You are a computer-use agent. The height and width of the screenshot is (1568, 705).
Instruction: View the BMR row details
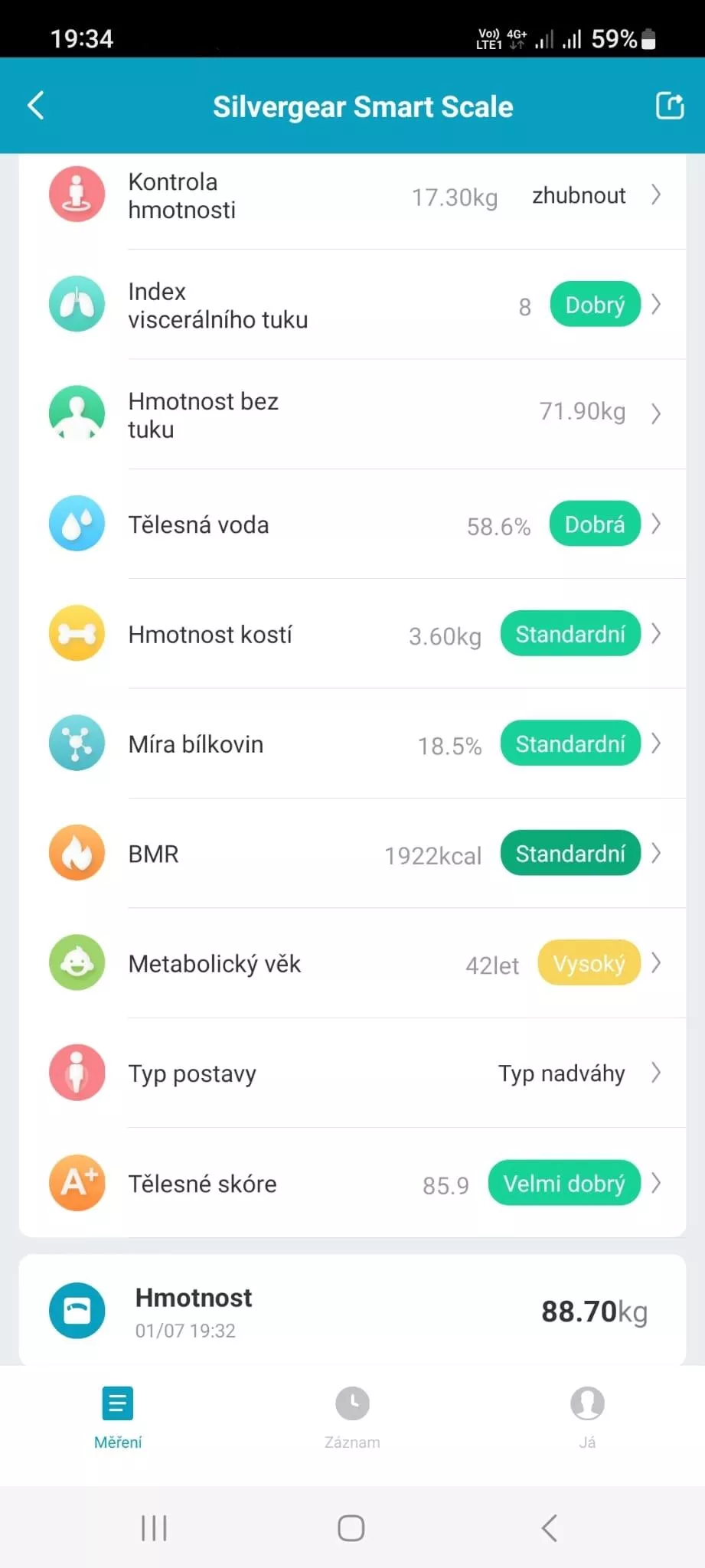click(x=352, y=854)
